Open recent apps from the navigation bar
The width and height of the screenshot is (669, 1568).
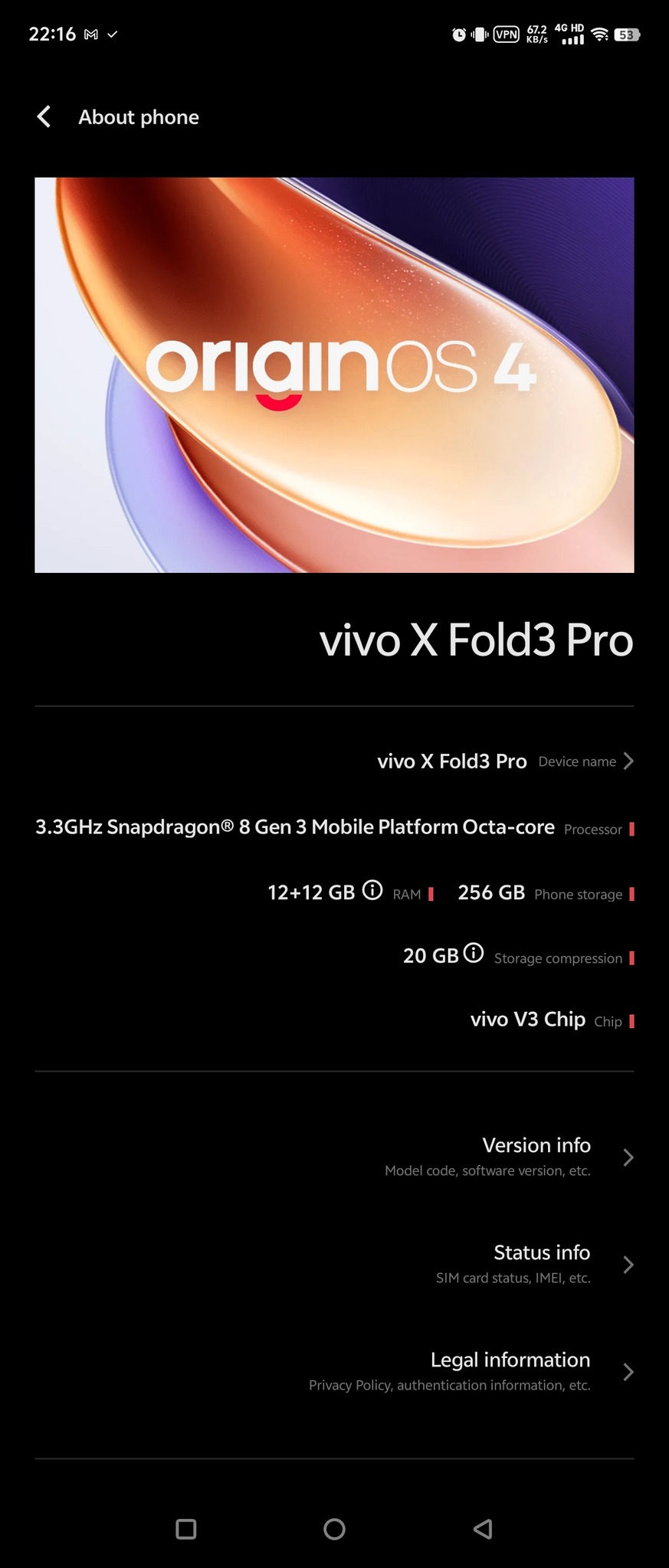186,1529
